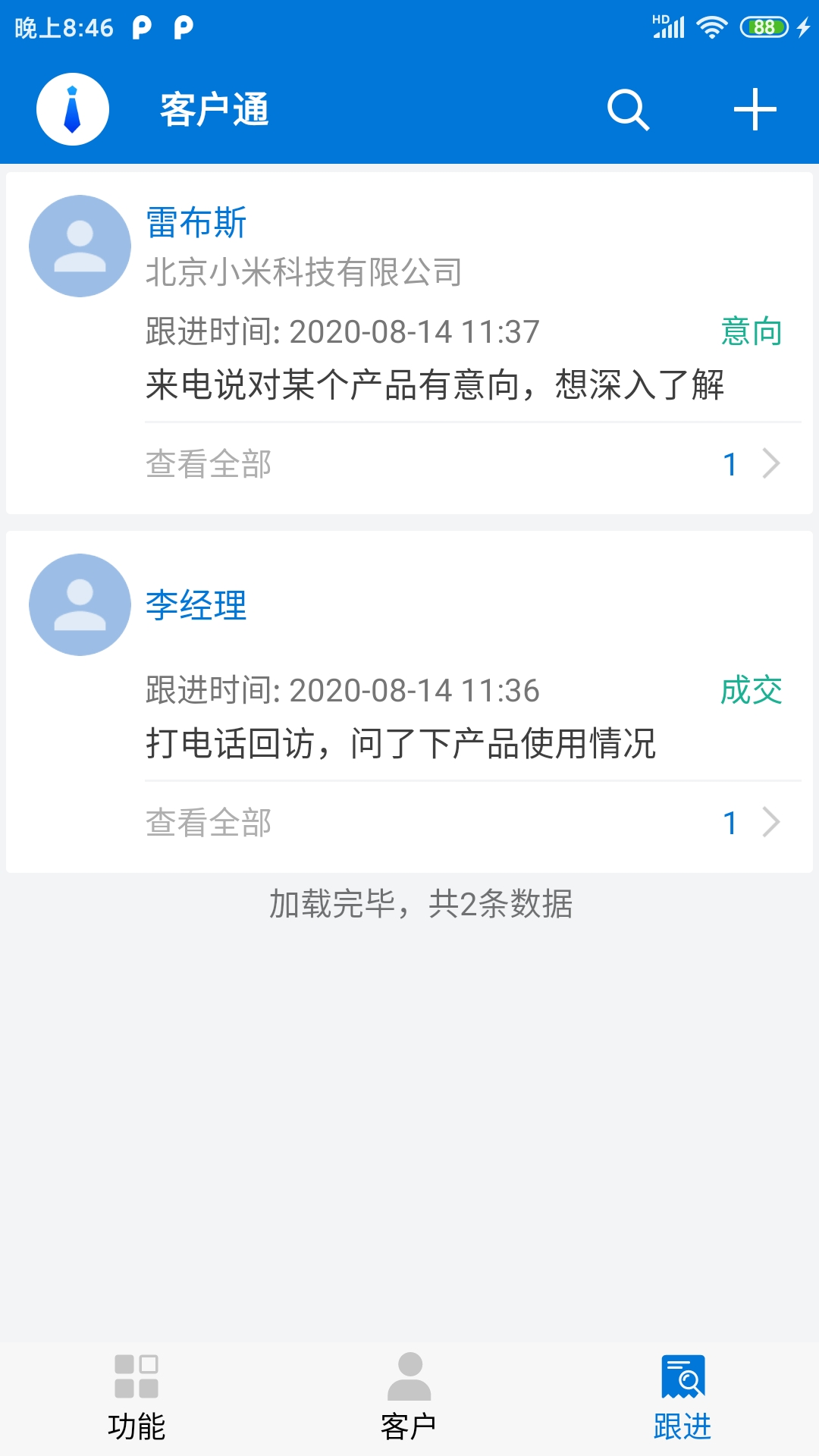Viewport: 819px width, 1456px height.
Task: Click 查看全部 on 李经理's card
Action: 209,822
